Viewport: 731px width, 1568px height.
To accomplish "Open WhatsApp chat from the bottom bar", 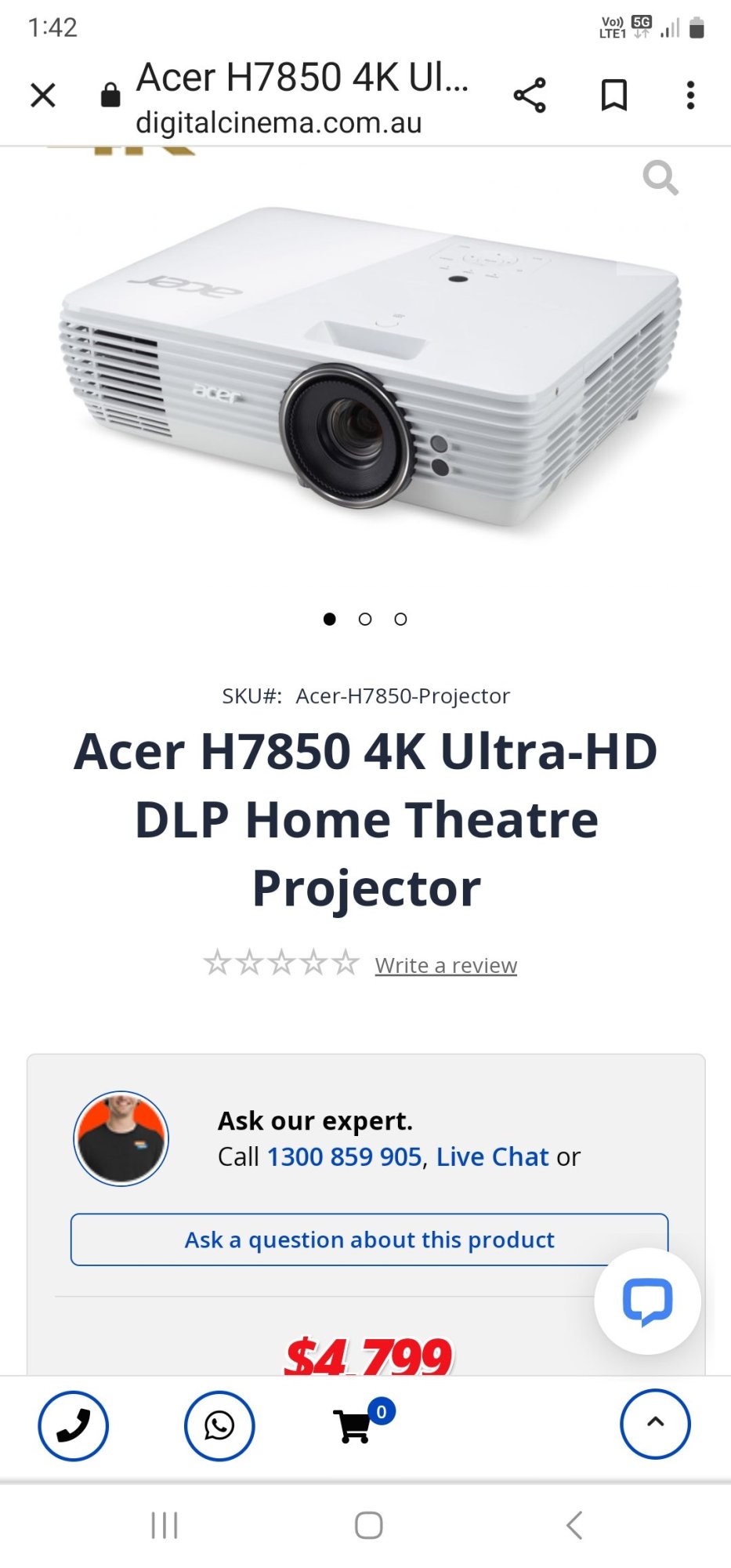I will coord(219,1427).
